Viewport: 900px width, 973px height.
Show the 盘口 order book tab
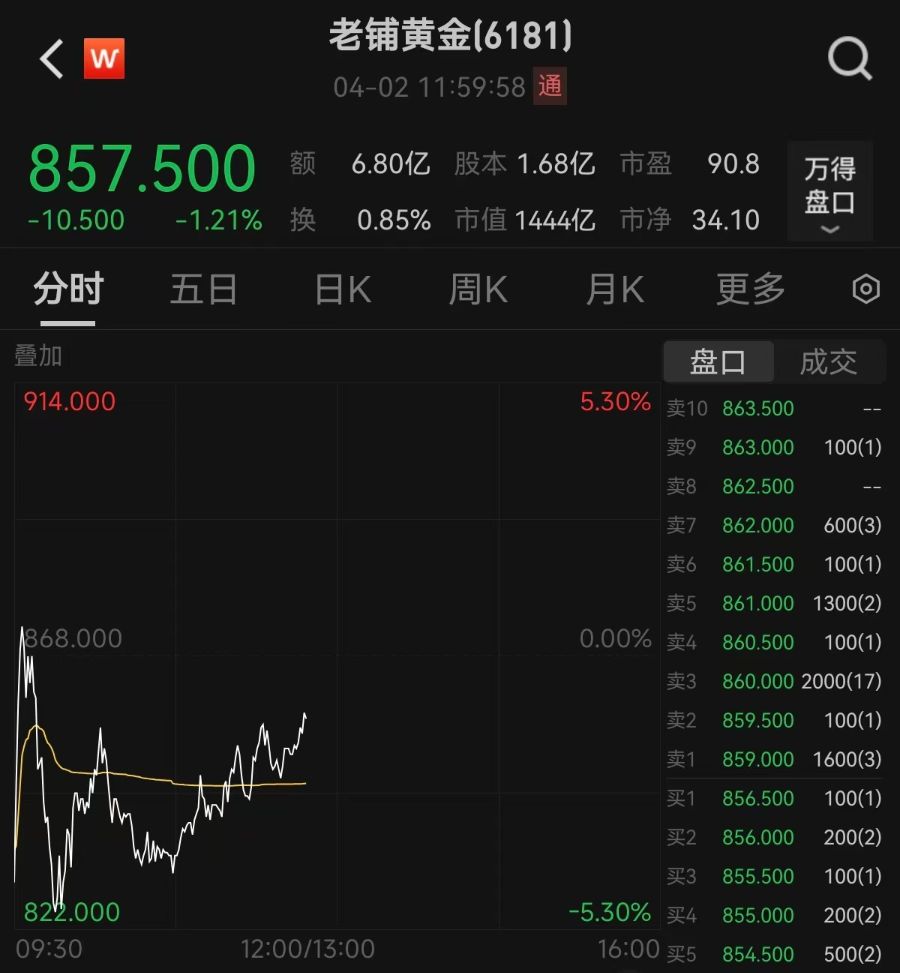pyautogui.click(x=718, y=362)
